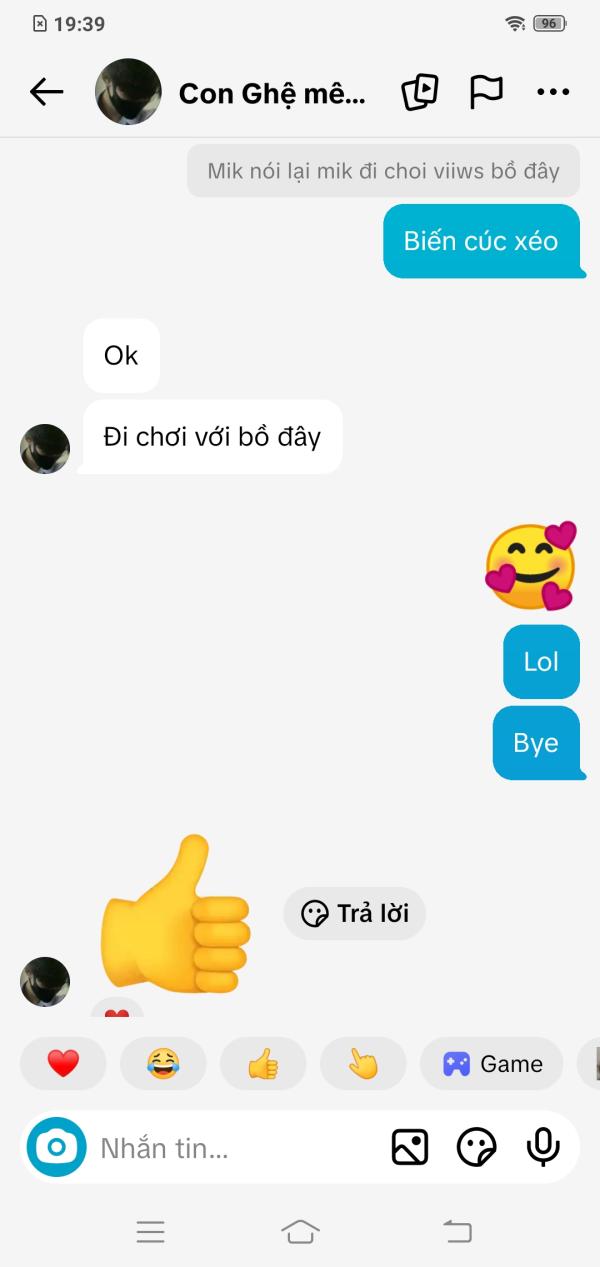Attach a photo from gallery
This screenshot has width=600, height=1267.
410,1147
